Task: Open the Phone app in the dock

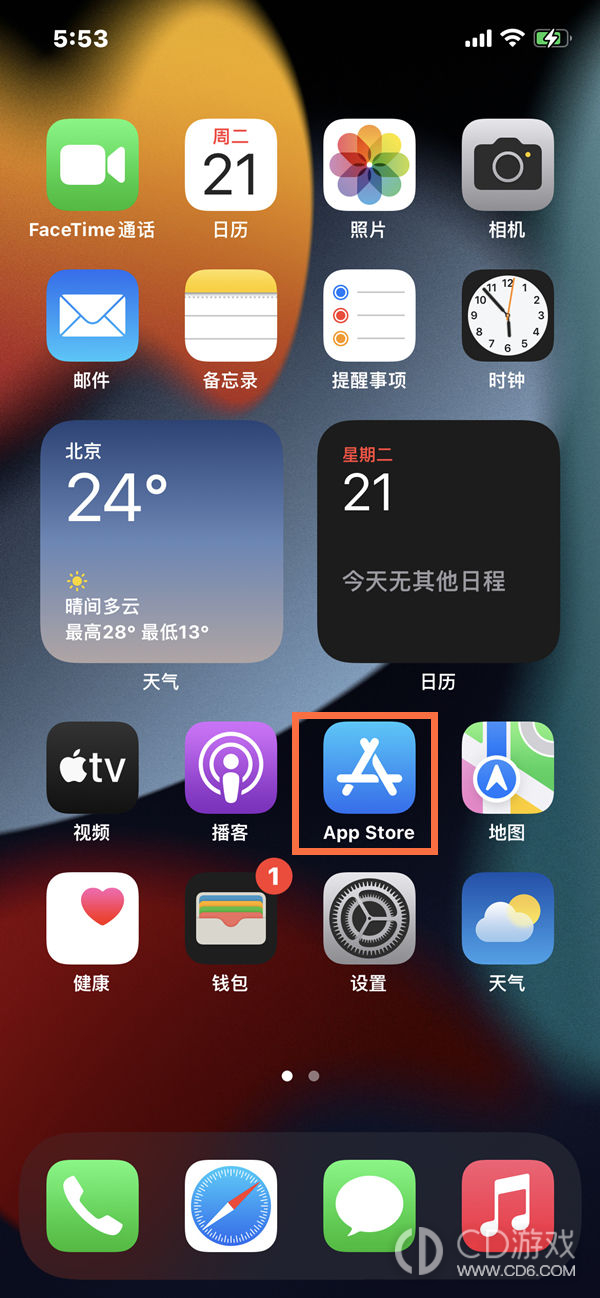Action: (x=92, y=1206)
